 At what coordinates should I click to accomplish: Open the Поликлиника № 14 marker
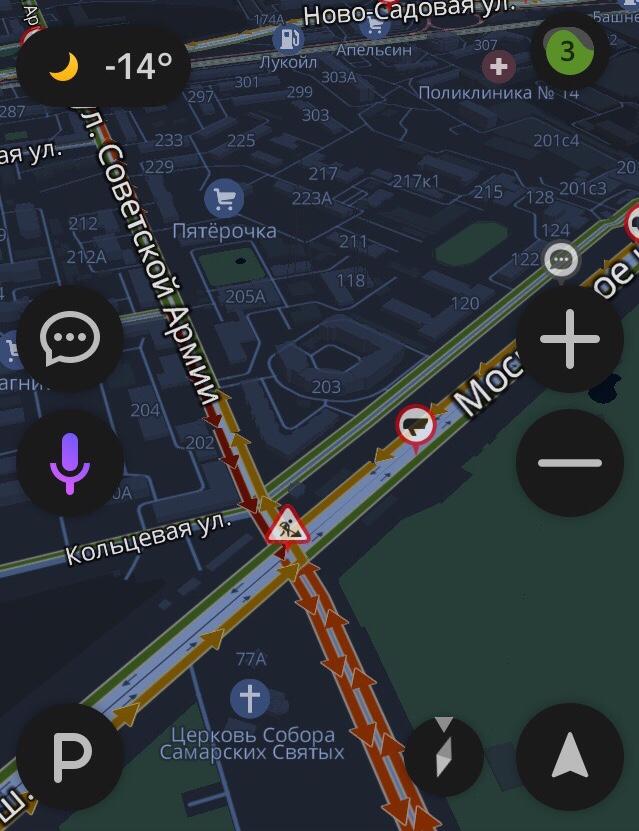pos(498,67)
